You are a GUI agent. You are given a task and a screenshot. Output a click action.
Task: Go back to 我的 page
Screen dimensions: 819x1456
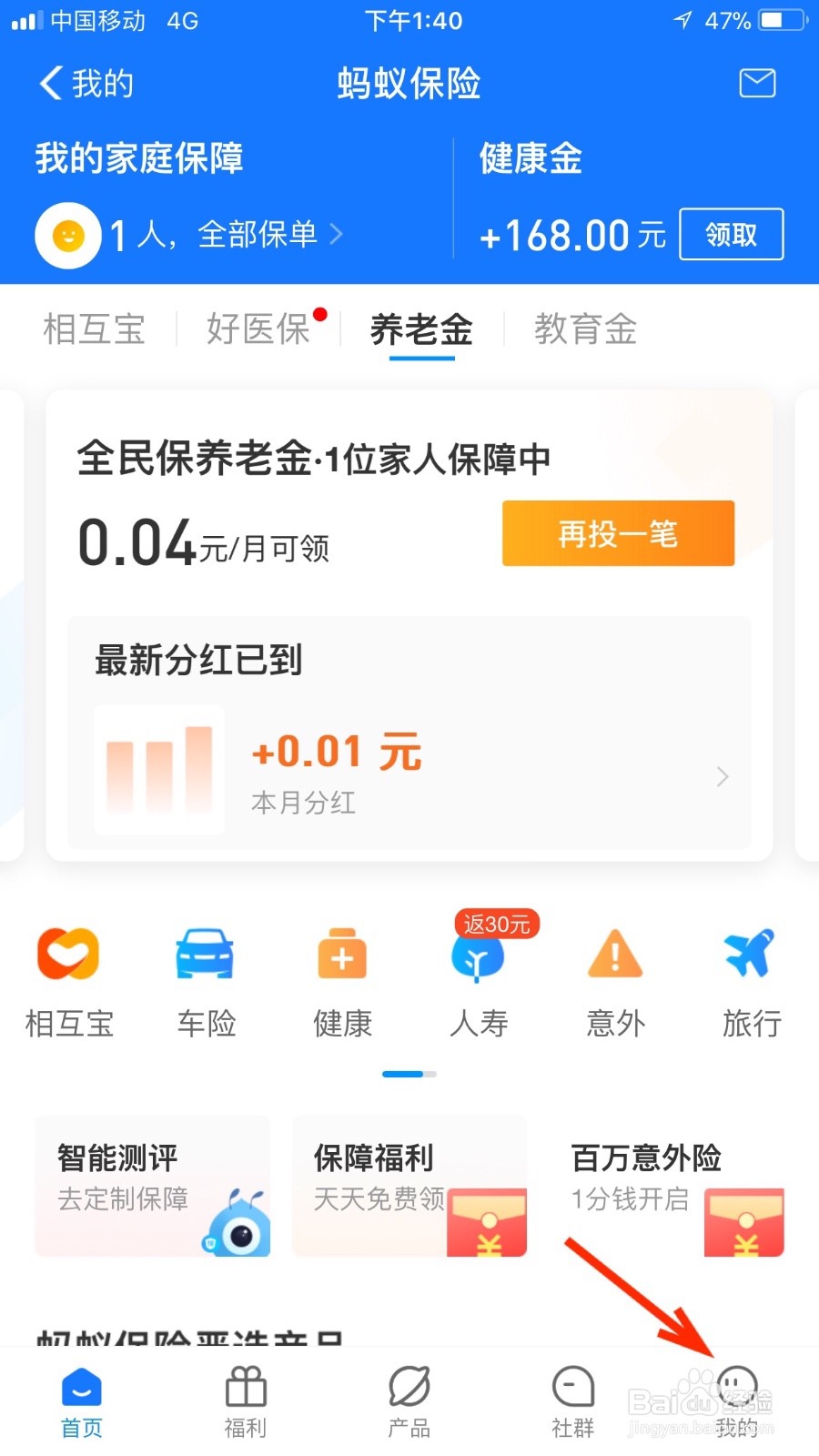(86, 84)
